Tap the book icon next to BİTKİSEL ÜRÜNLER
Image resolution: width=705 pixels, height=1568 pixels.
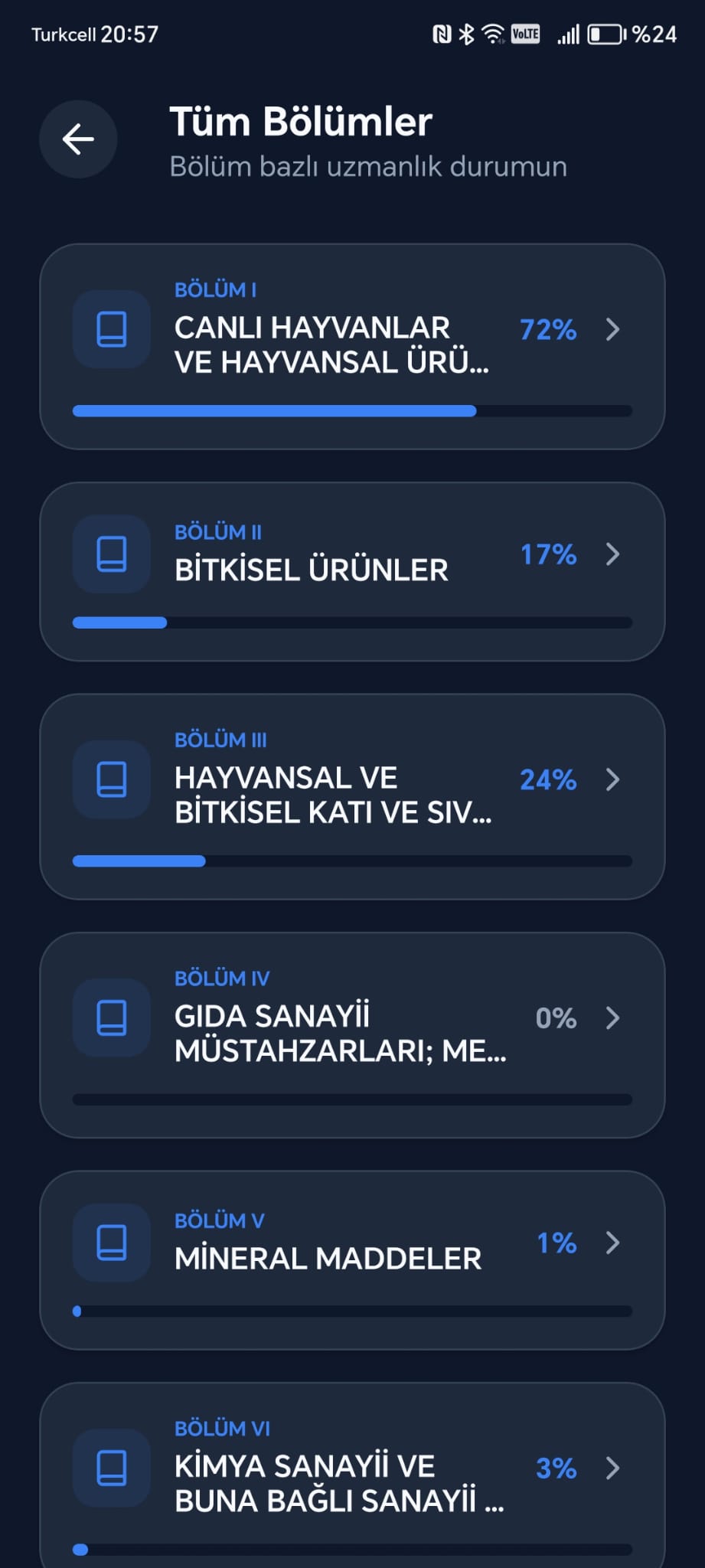click(x=111, y=555)
